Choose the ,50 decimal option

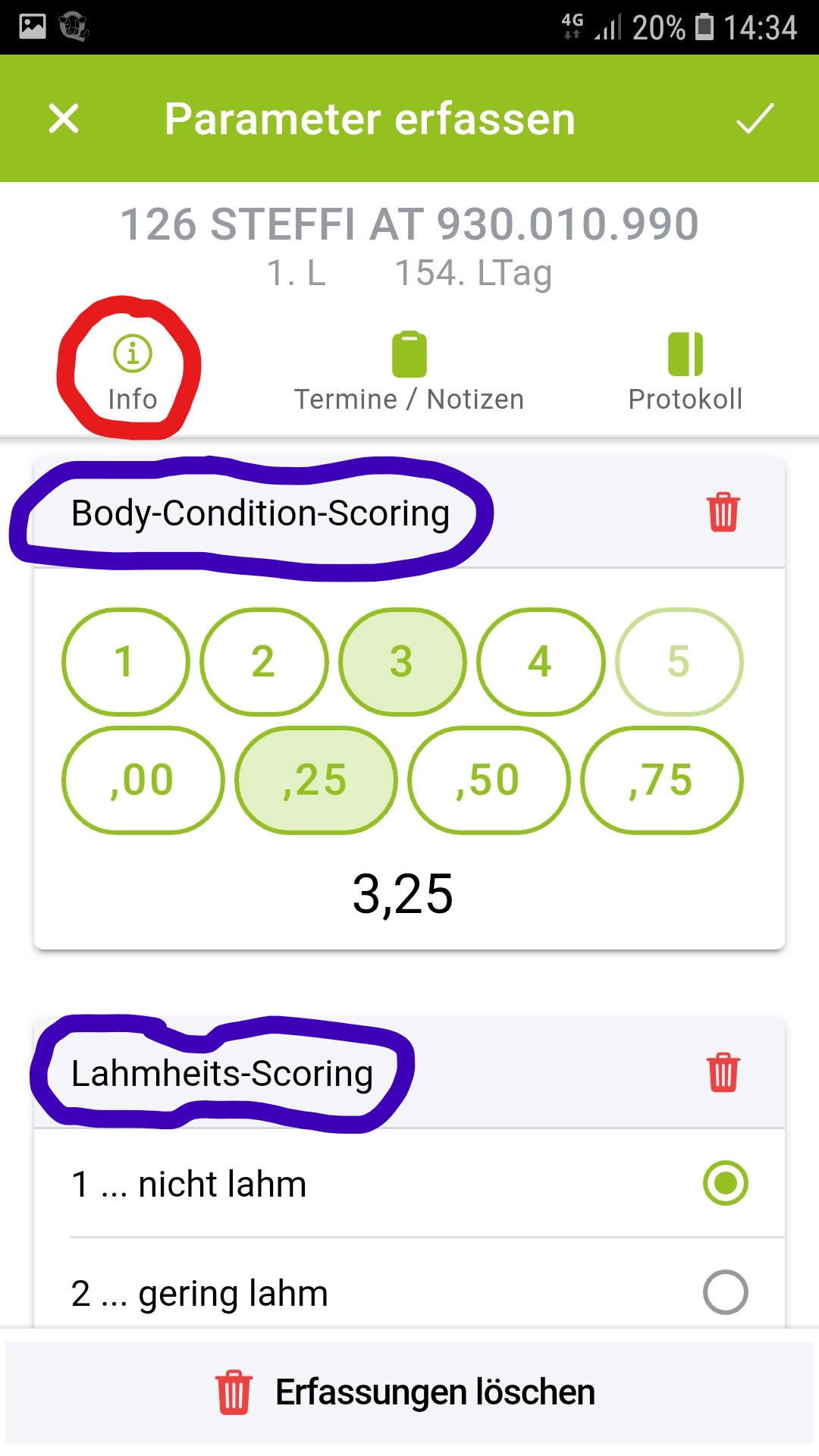pos(488,780)
